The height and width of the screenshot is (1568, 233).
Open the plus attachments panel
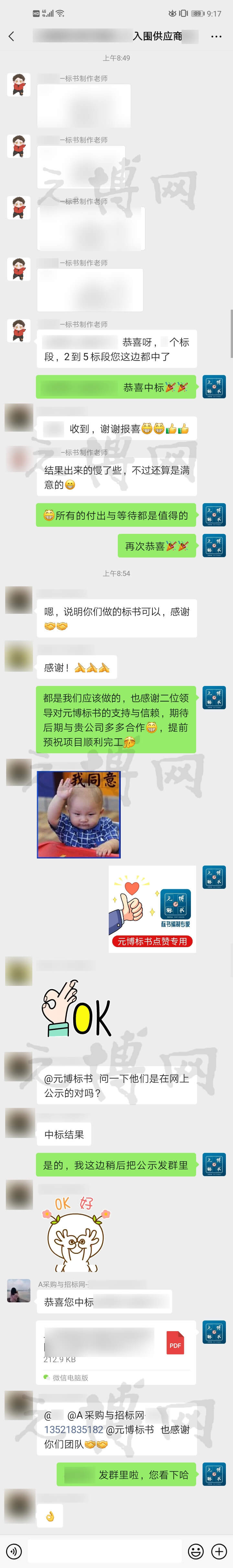(218, 1551)
